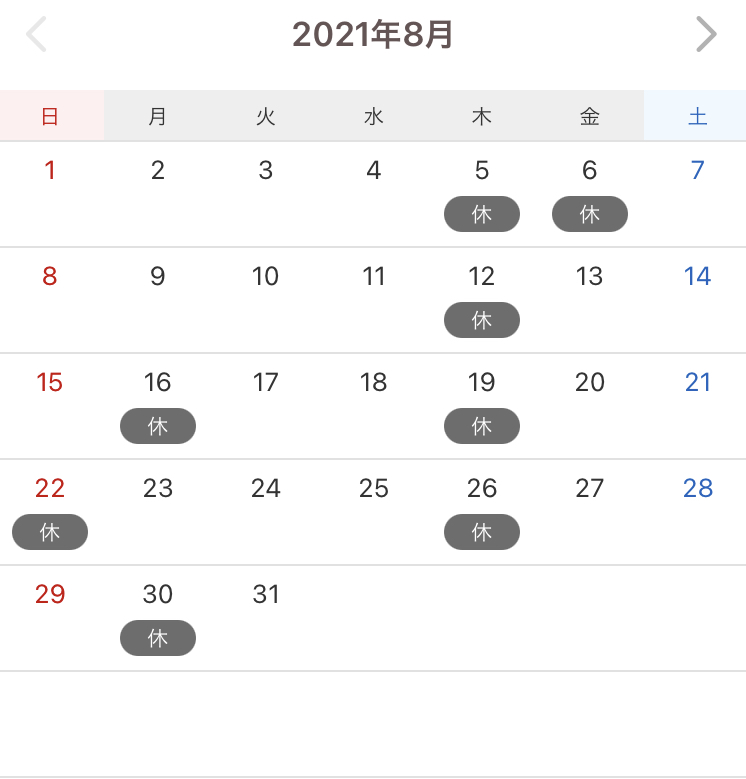The height and width of the screenshot is (779, 746).
Task: Go to the next month
Action: 706,35
